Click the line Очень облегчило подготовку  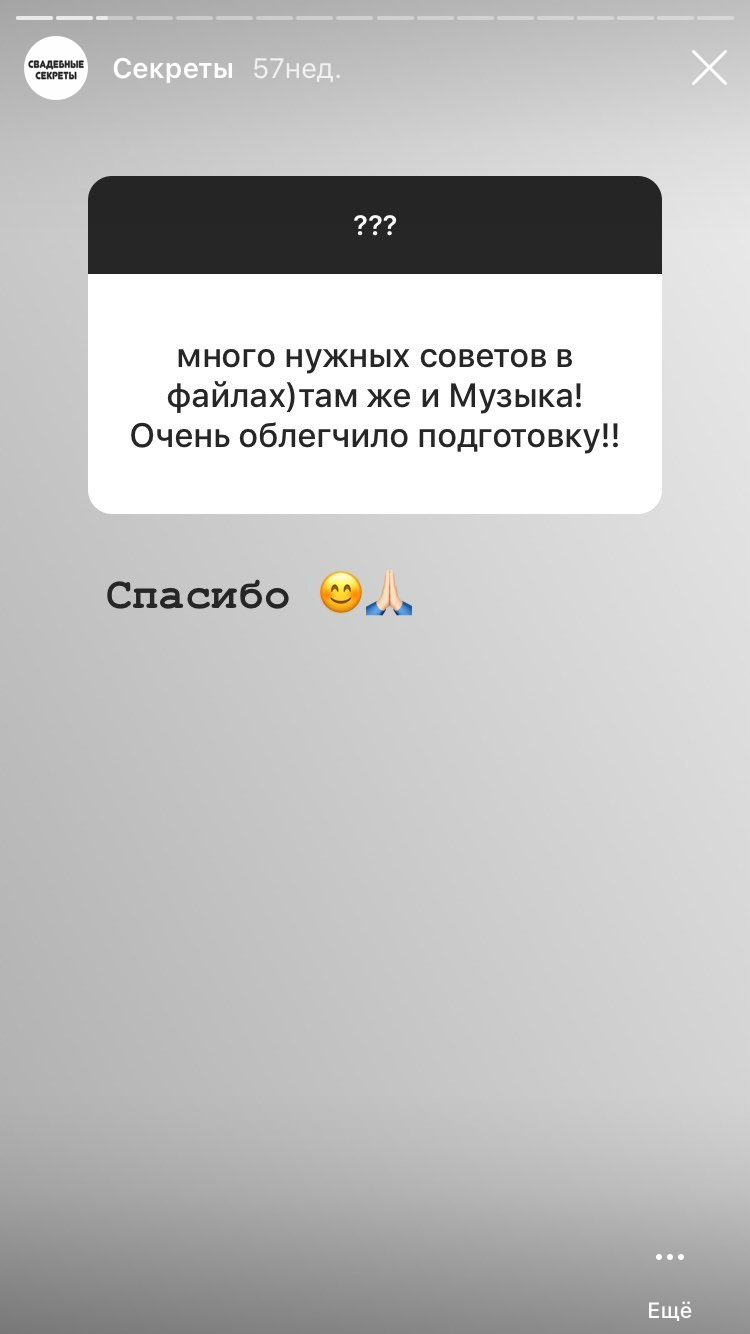coord(375,435)
